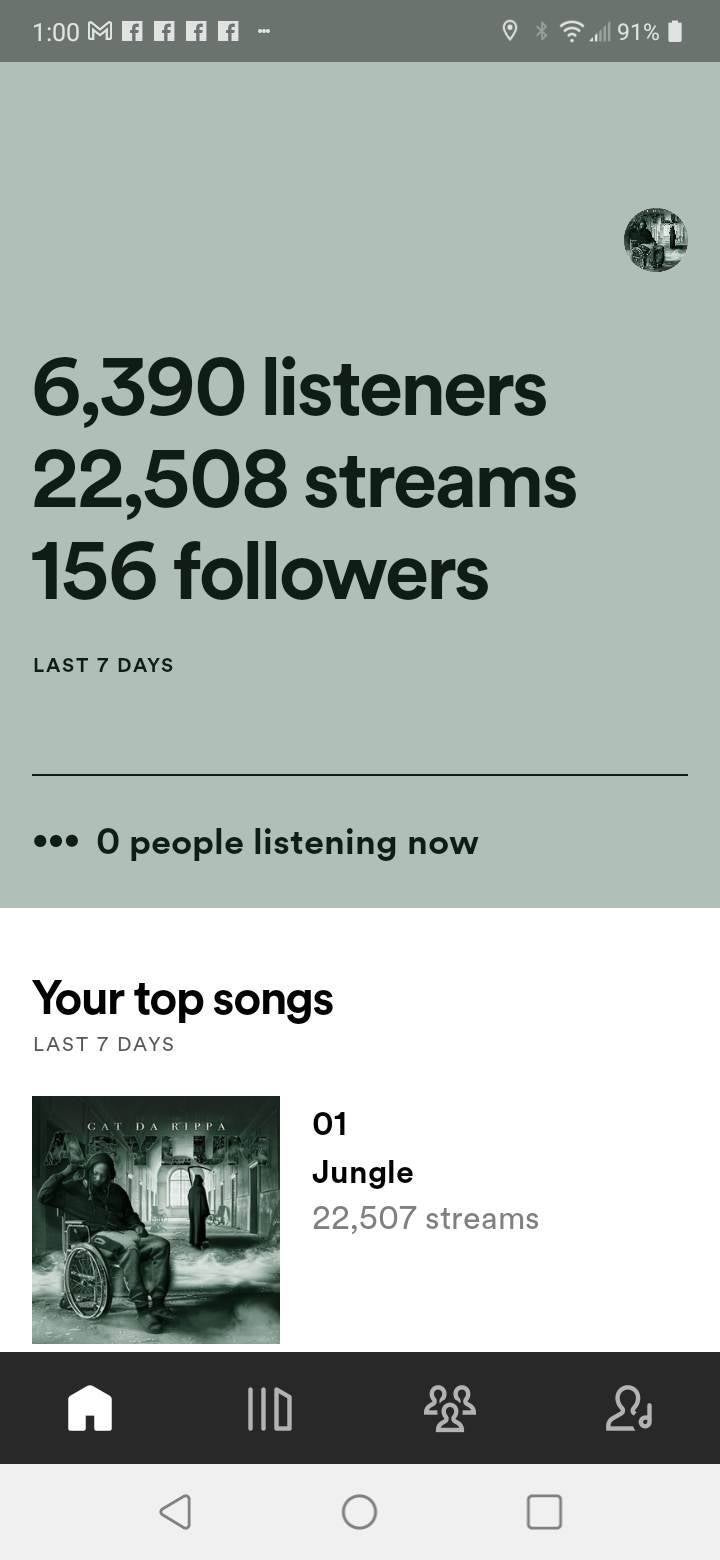The width and height of the screenshot is (720, 1560).
Task: Switch to the Home tab
Action: click(90, 1408)
